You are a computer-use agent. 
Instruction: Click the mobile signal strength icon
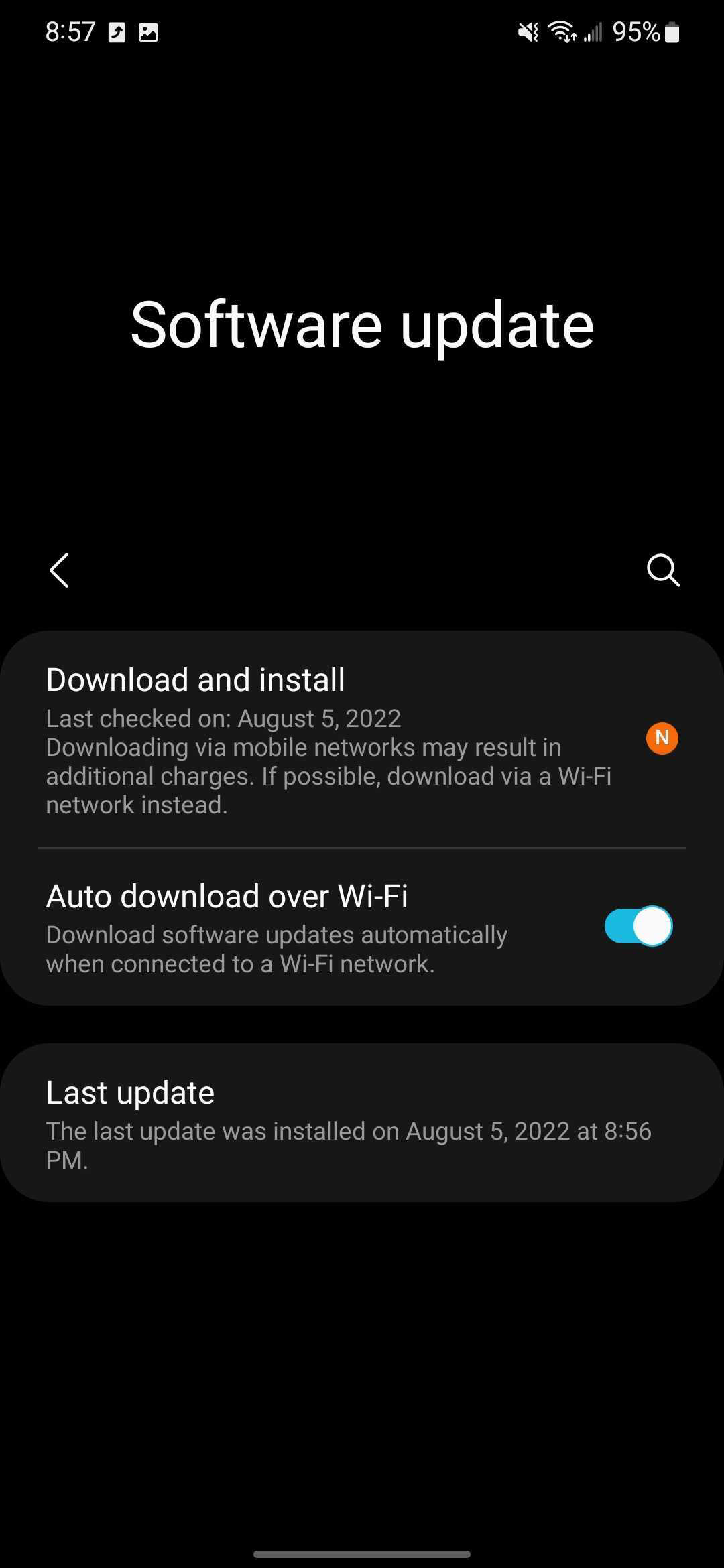tap(593, 31)
